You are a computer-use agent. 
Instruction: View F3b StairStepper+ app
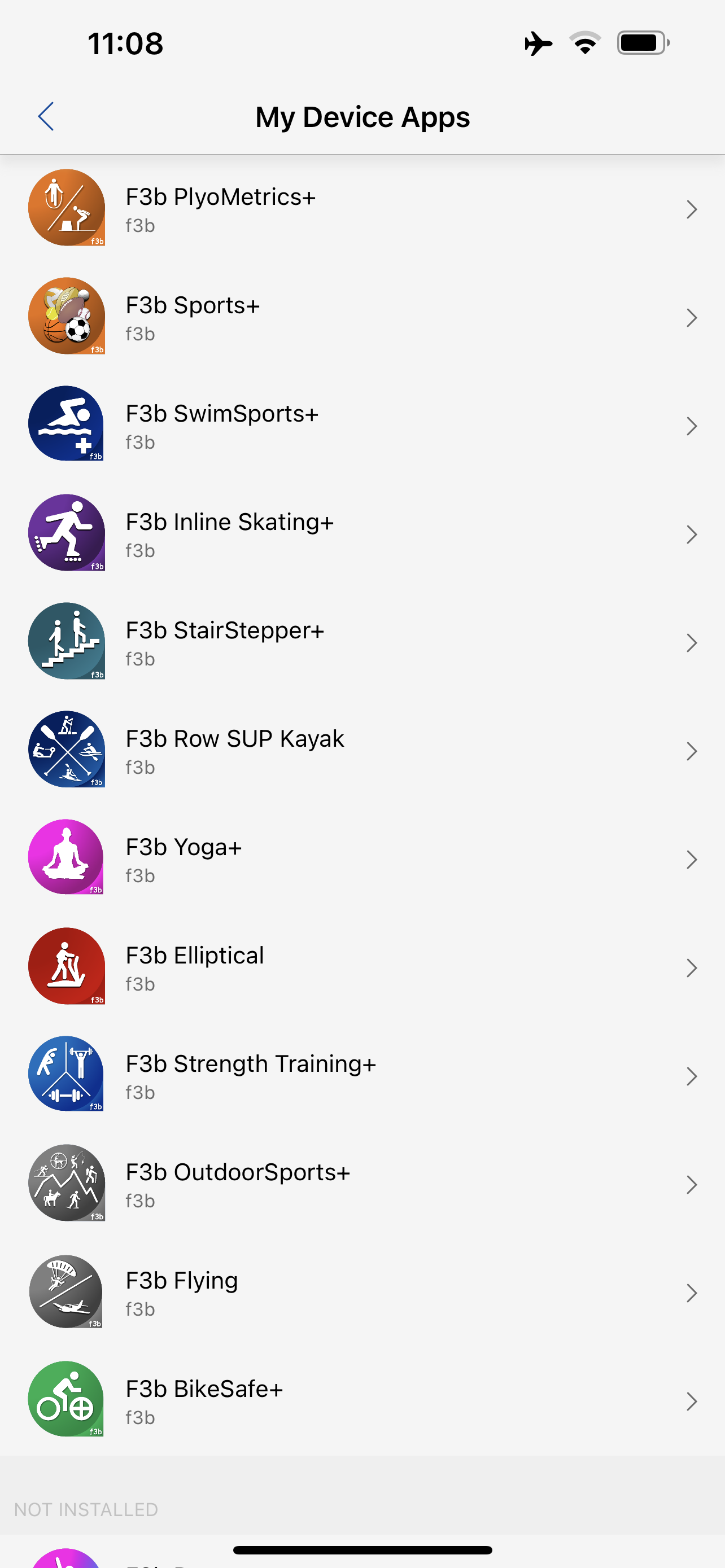(362, 642)
